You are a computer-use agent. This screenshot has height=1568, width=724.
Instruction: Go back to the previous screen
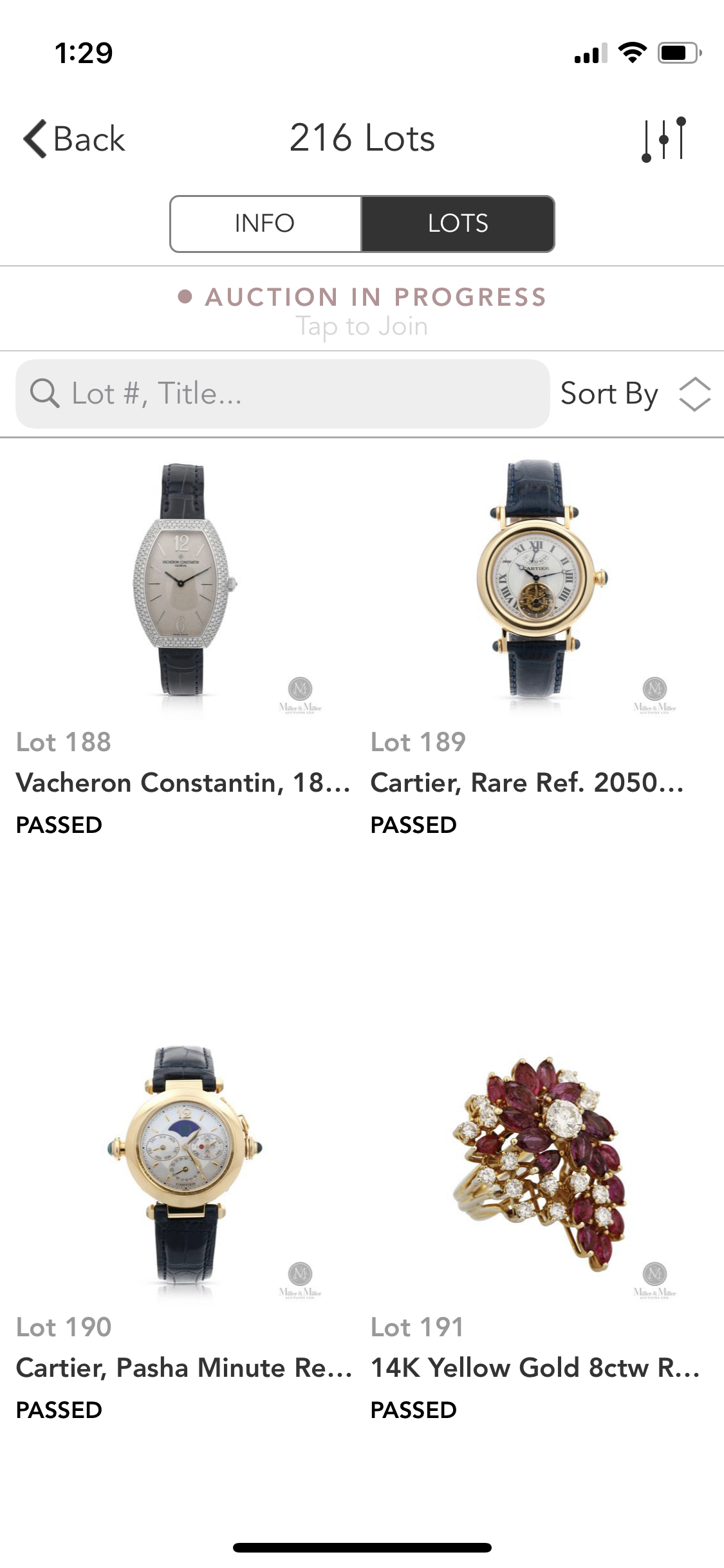(x=74, y=138)
